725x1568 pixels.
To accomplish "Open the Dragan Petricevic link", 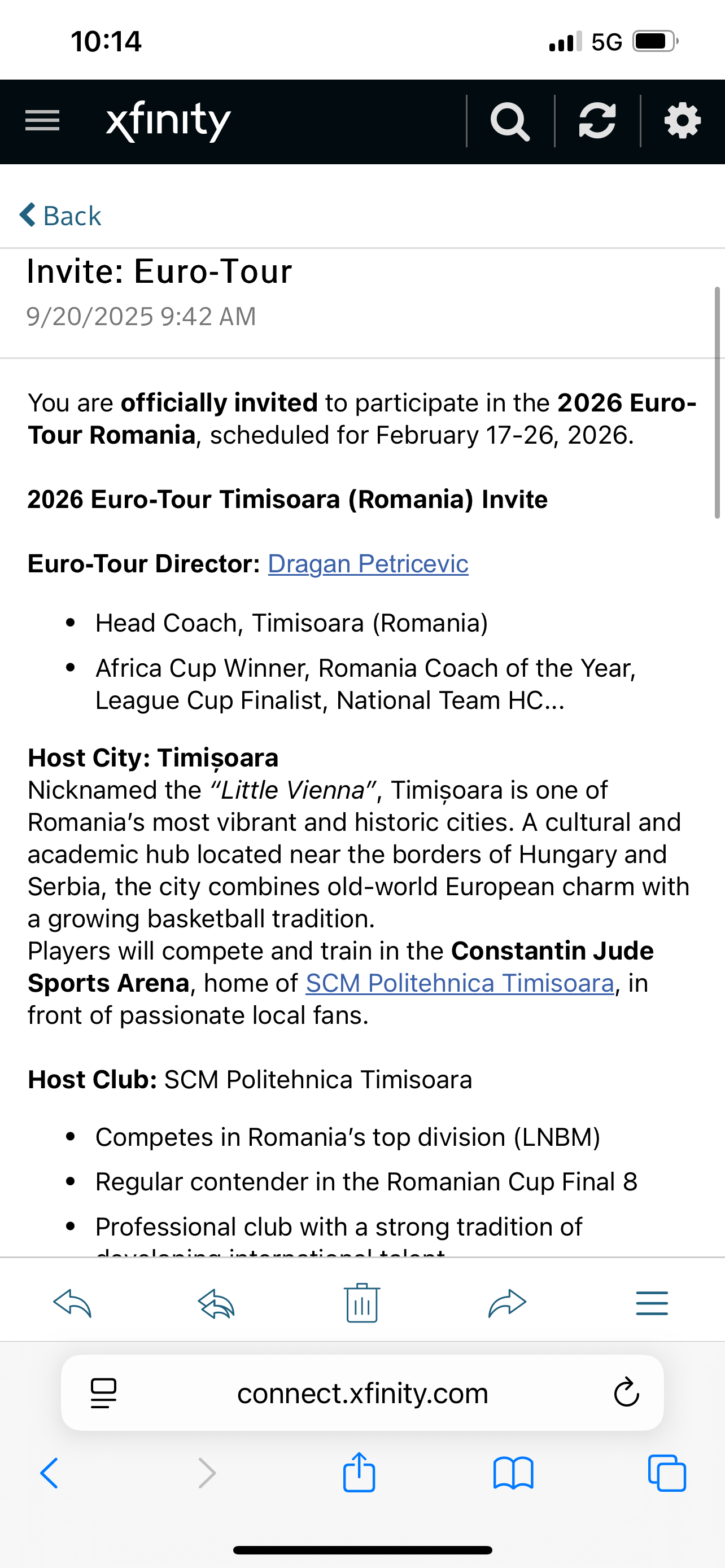I will (368, 564).
